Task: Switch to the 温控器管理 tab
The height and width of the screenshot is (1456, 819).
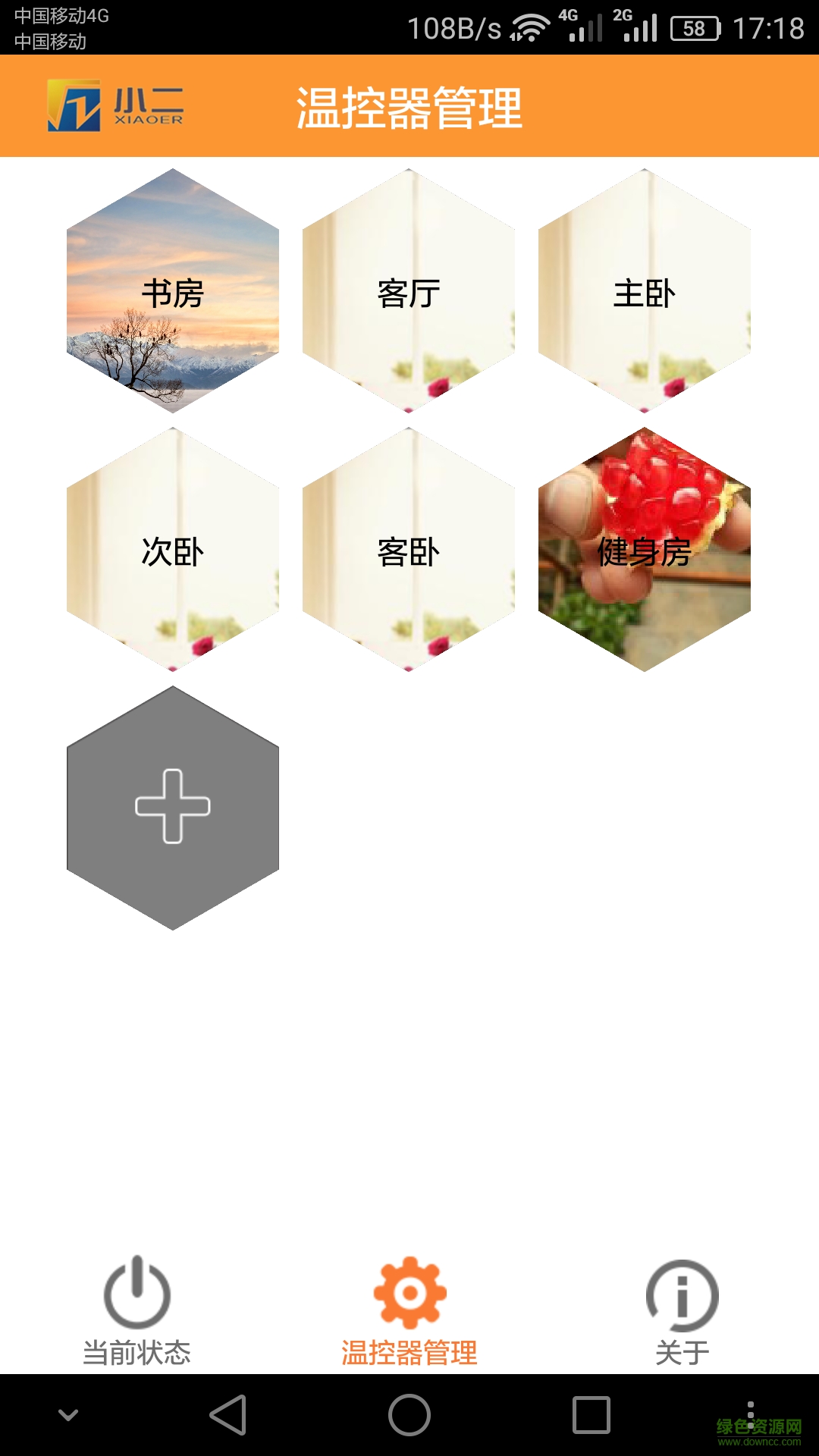Action: [x=409, y=1310]
